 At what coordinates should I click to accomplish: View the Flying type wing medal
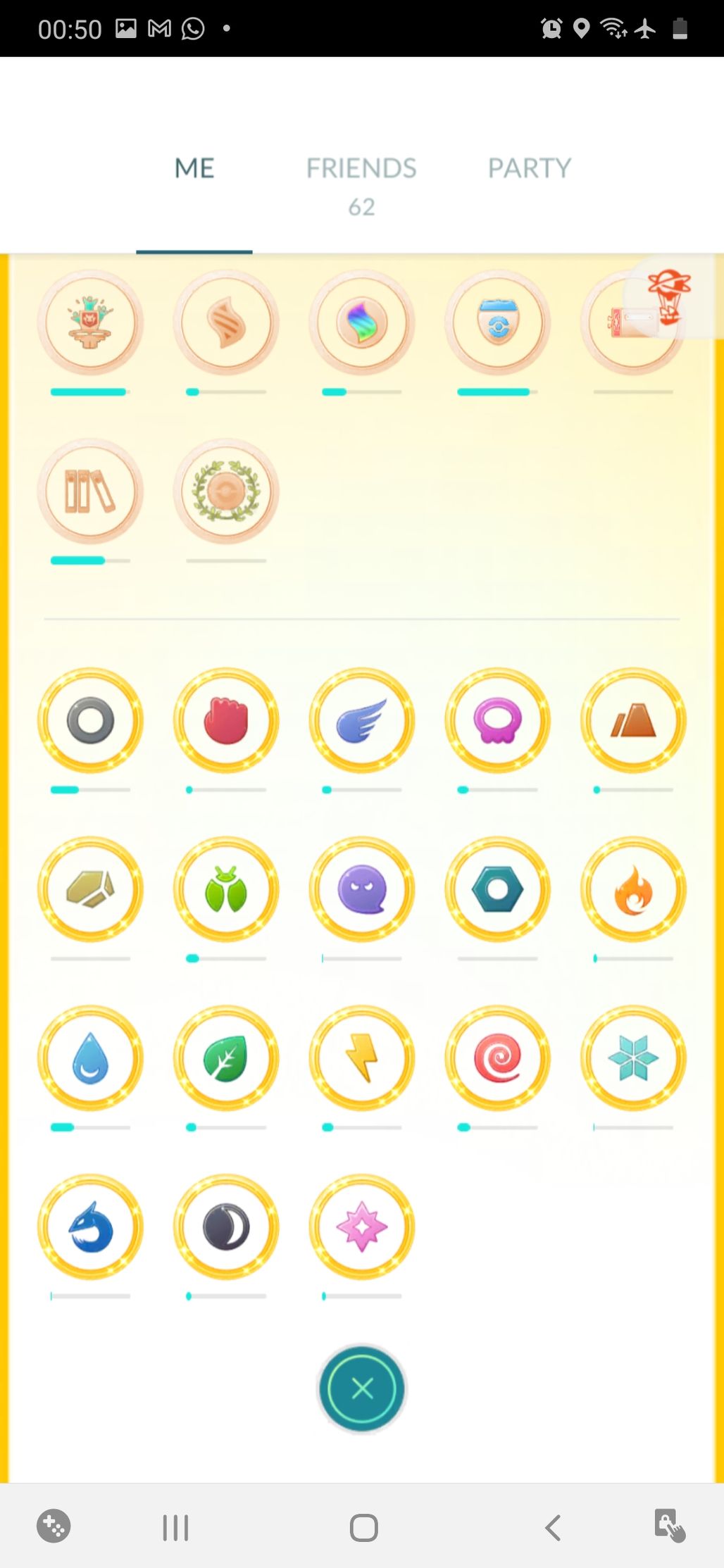362,721
